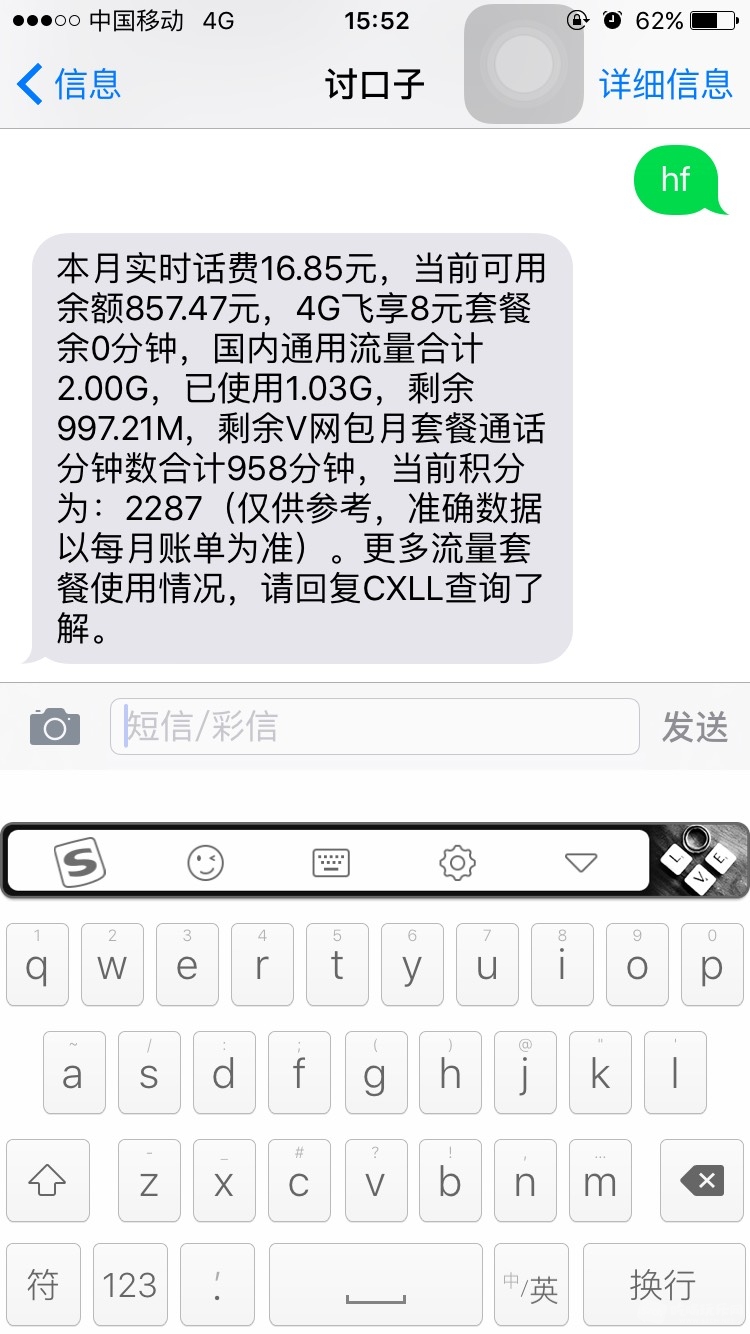This screenshot has height=1334, width=750.
Task: Toggle 中/英 input language
Action: click(531, 1285)
